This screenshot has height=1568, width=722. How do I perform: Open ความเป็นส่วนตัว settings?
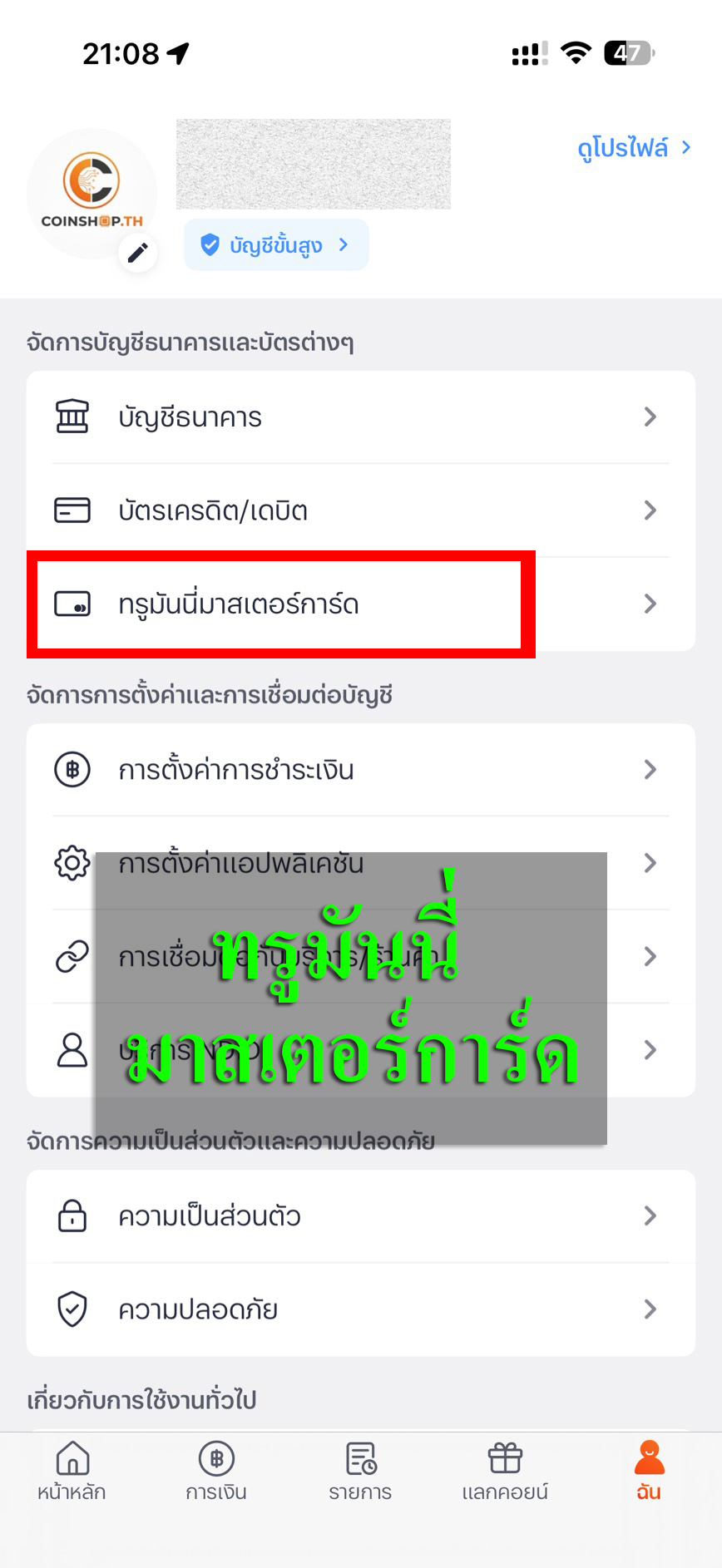coord(360,1216)
